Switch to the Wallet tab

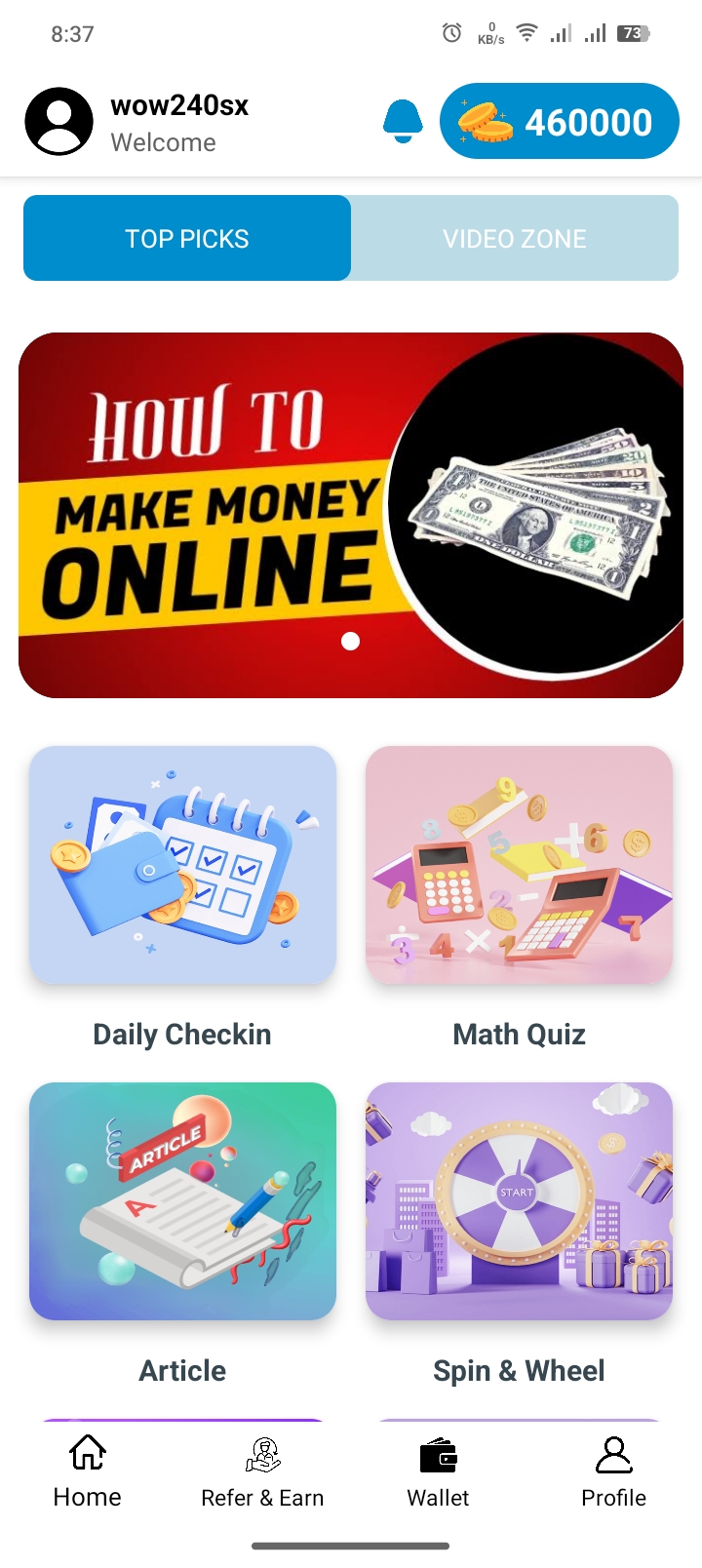pyautogui.click(x=439, y=1472)
